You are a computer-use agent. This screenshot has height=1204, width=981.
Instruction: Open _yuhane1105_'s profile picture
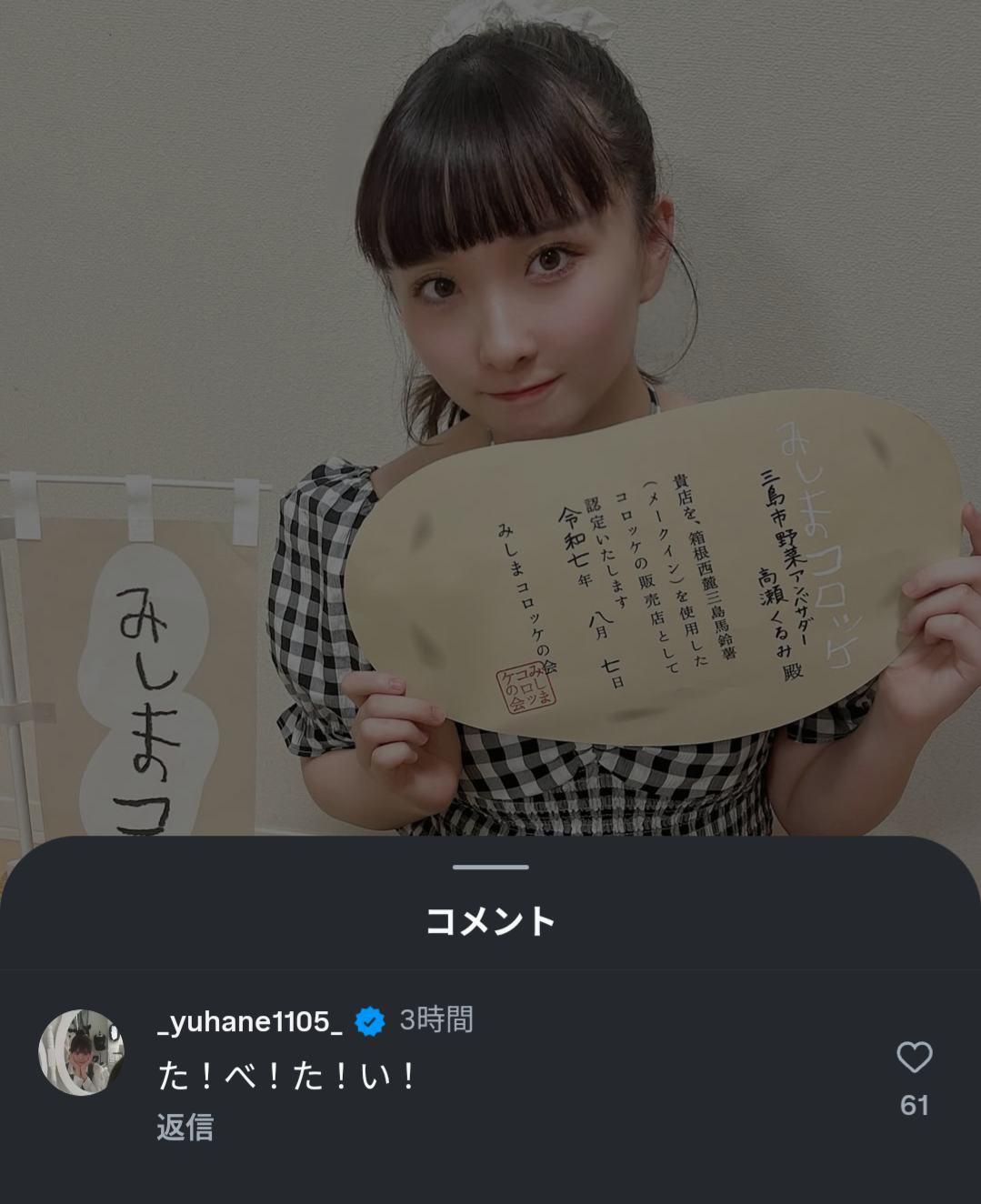pyautogui.click(x=81, y=1052)
